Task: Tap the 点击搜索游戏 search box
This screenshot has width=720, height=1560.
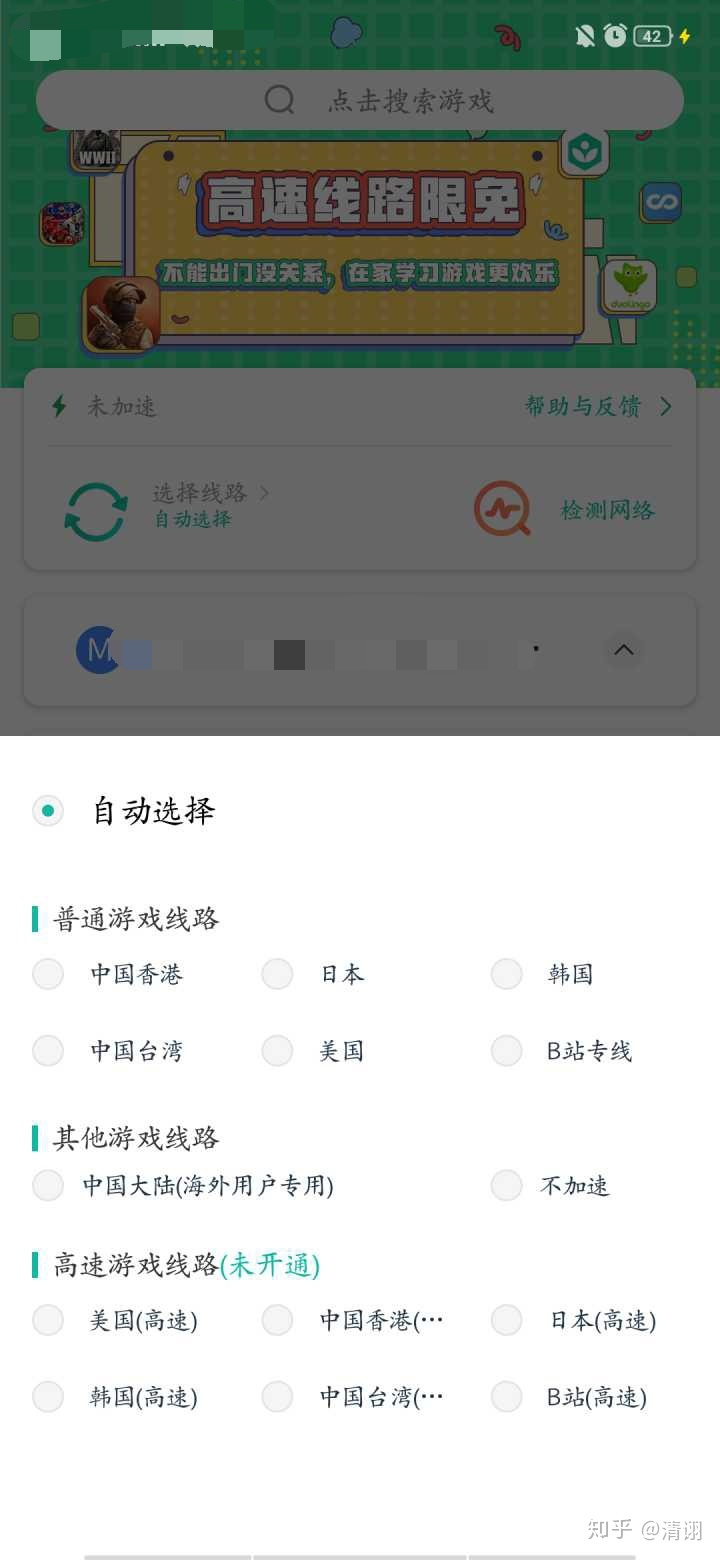Action: tap(360, 100)
